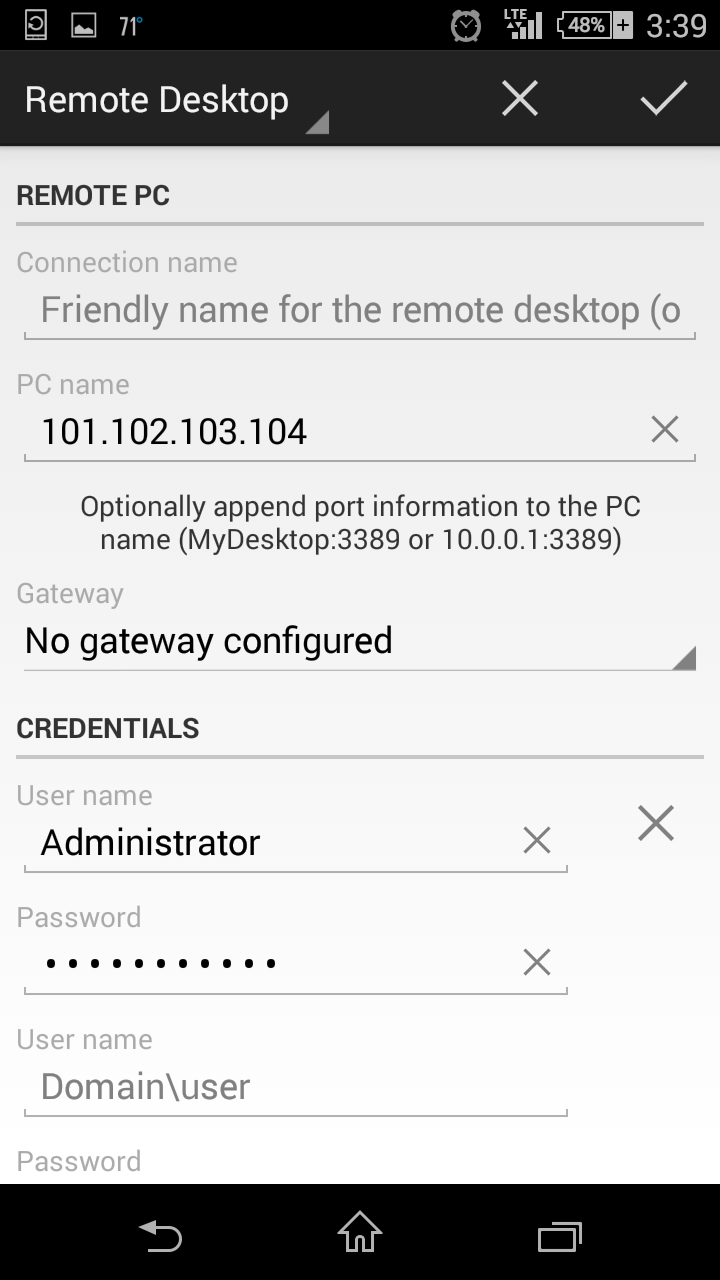Clear the entered password
Viewport: 720px width, 1280px height.
[537, 963]
